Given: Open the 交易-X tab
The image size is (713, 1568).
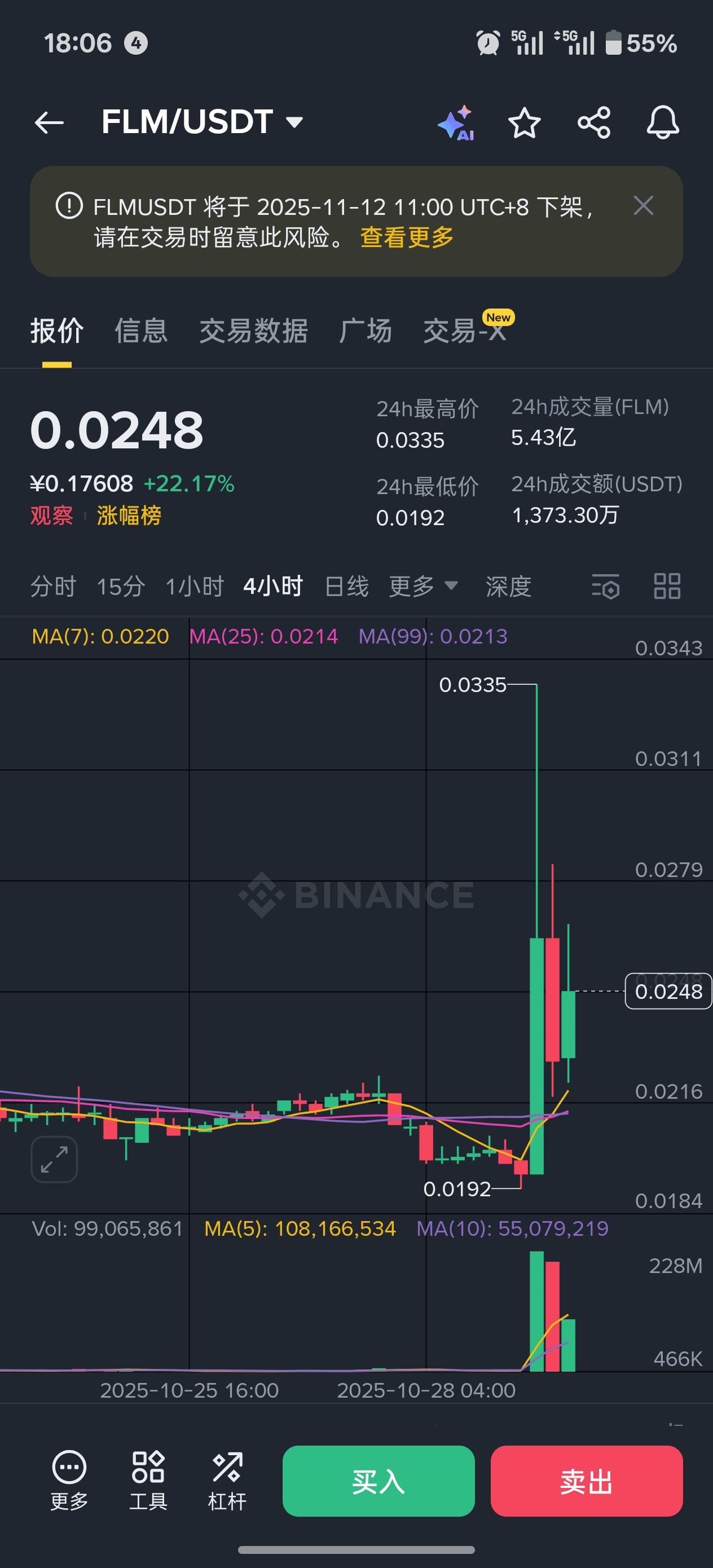Looking at the screenshot, I should [465, 331].
